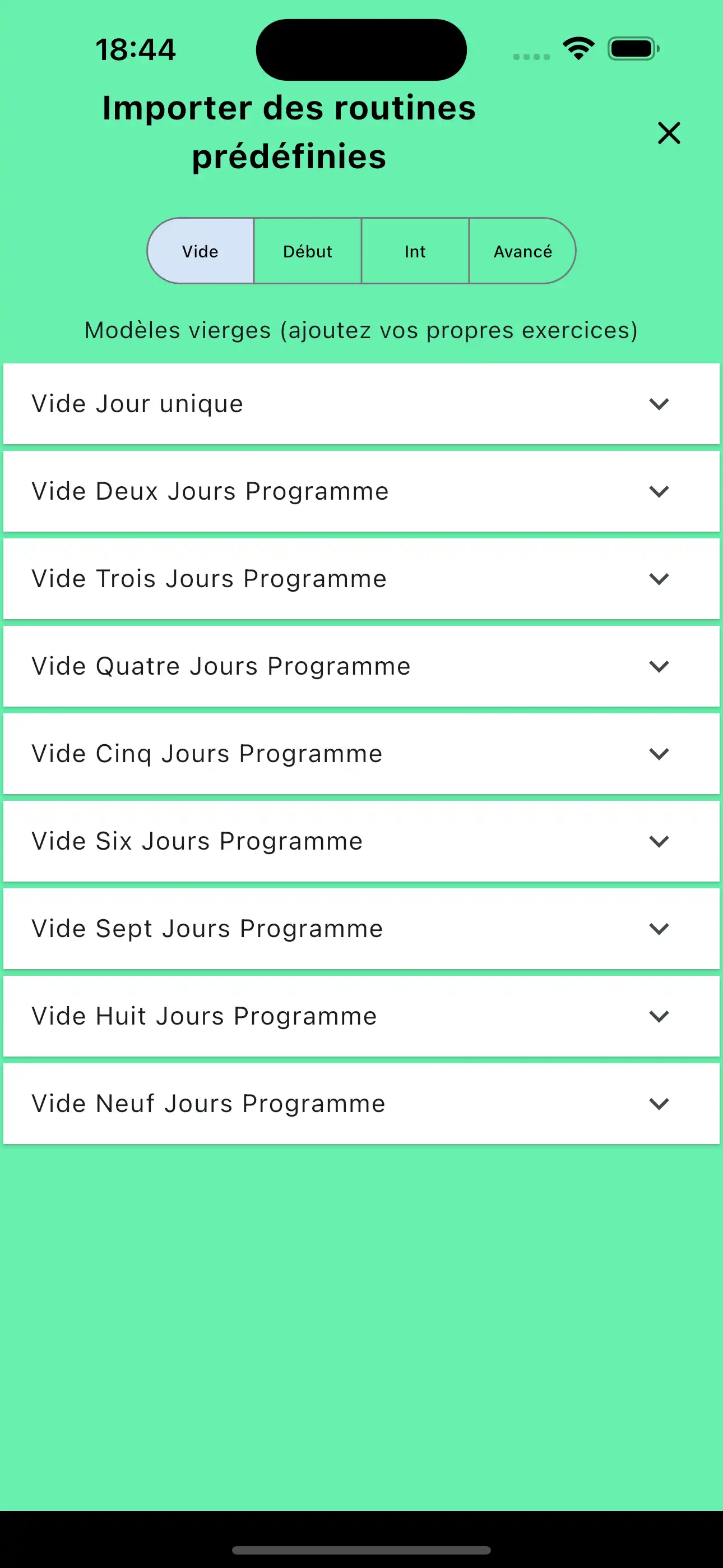Expand Vide Jour unique
The width and height of the screenshot is (723, 1568).
point(659,404)
